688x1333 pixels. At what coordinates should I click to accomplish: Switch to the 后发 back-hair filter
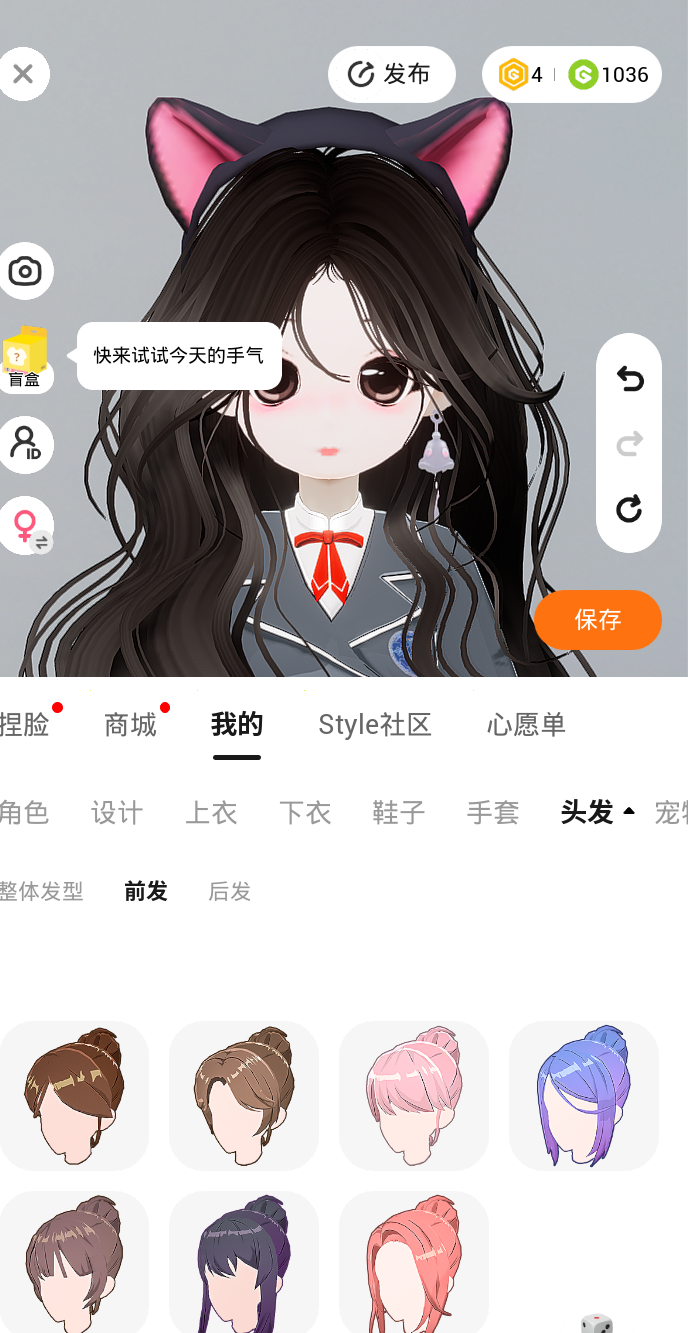pos(229,891)
